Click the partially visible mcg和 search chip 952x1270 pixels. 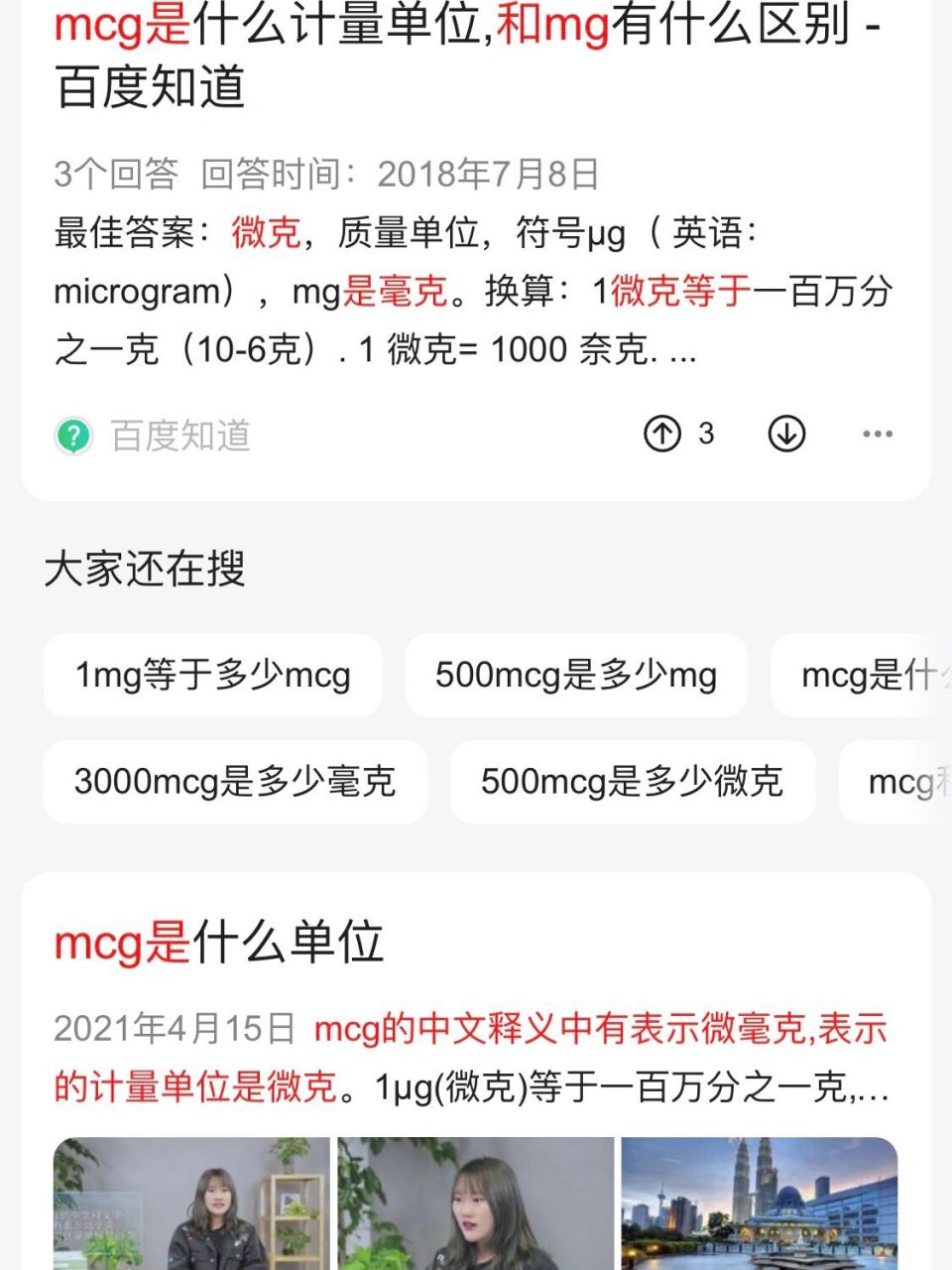(897, 782)
